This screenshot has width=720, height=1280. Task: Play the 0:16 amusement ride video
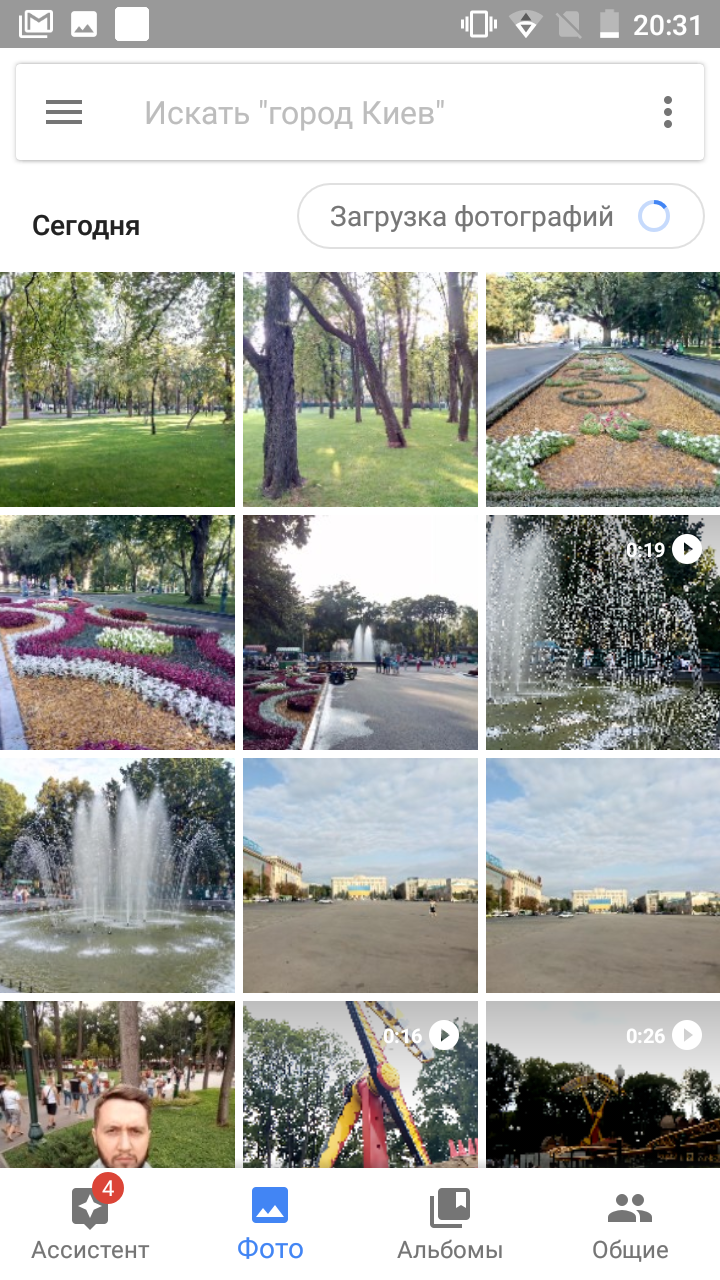pyautogui.click(x=360, y=1084)
